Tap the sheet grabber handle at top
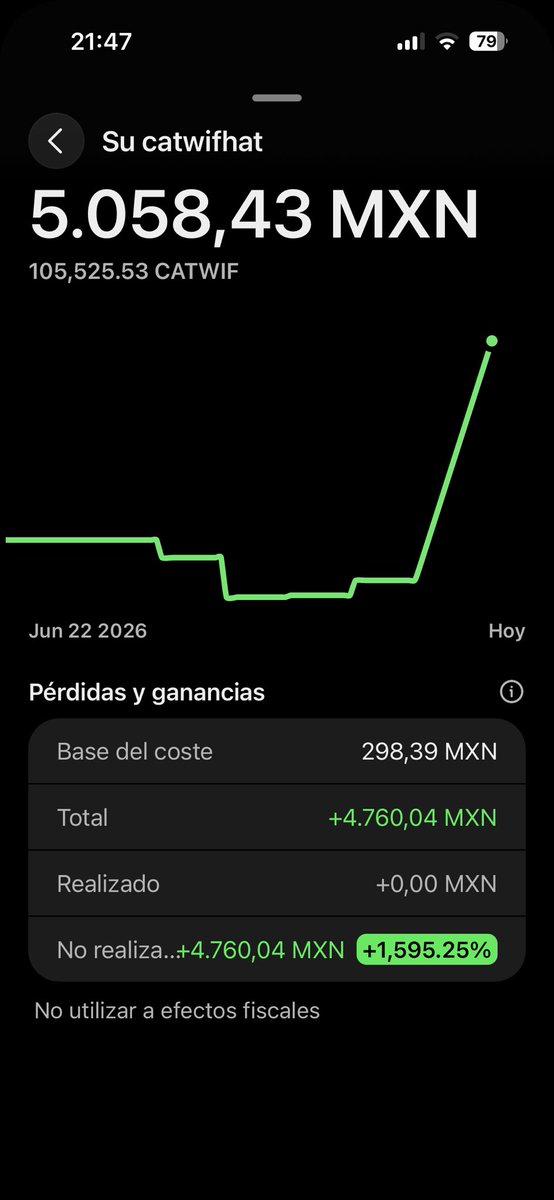This screenshot has height=1200, width=554. coord(277,98)
